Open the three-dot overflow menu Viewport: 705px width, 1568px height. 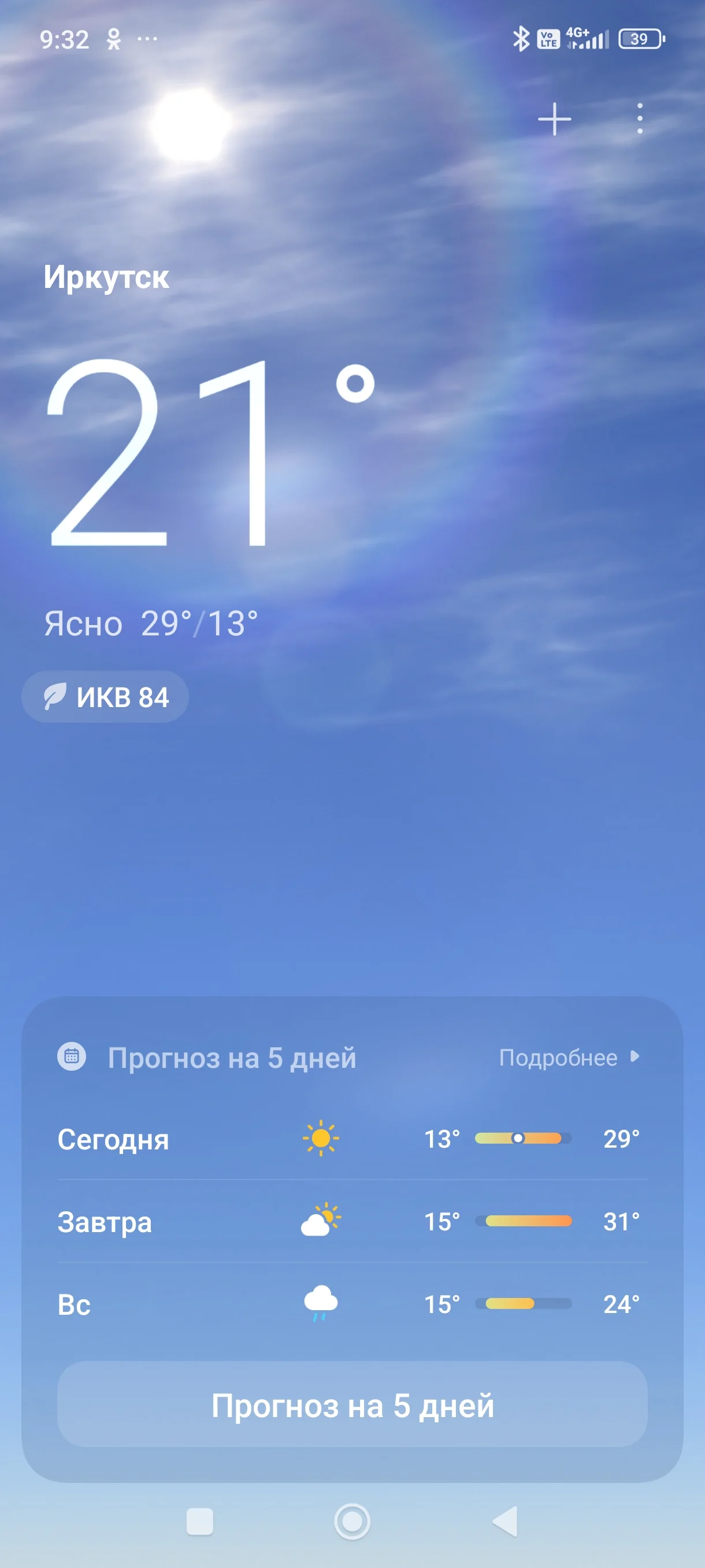click(639, 119)
